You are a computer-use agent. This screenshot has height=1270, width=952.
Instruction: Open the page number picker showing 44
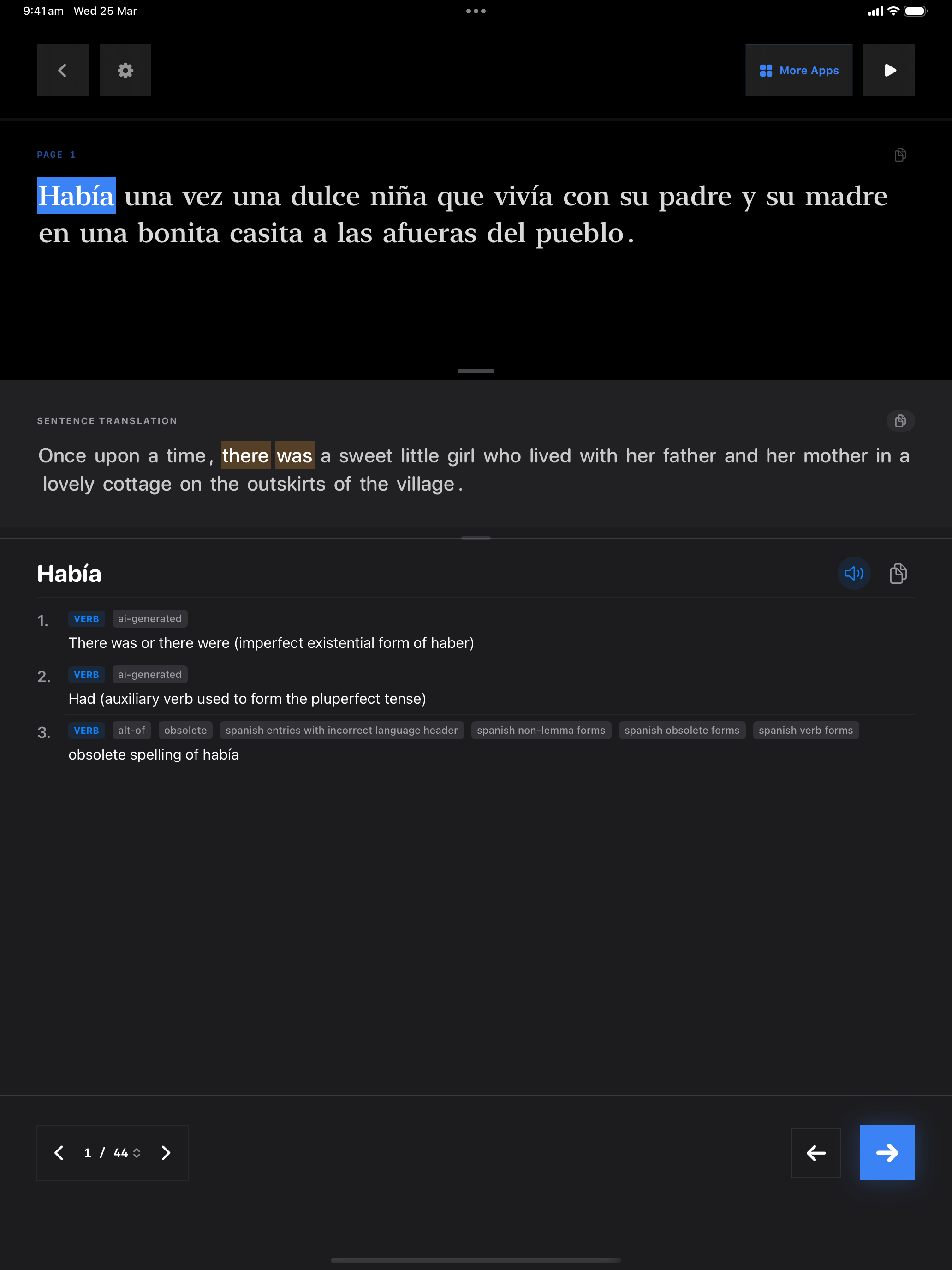click(x=126, y=1153)
